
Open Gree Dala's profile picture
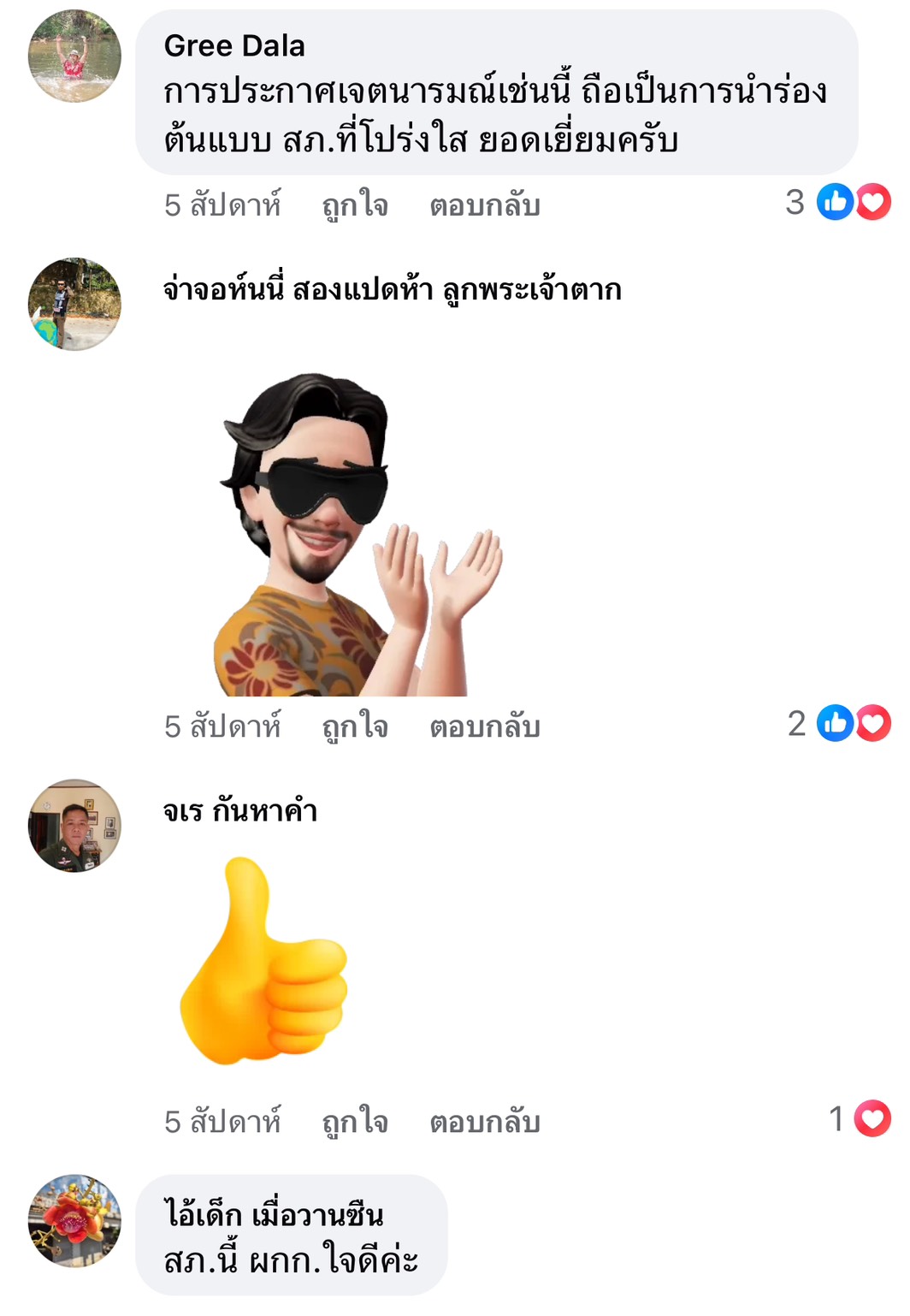[74, 56]
